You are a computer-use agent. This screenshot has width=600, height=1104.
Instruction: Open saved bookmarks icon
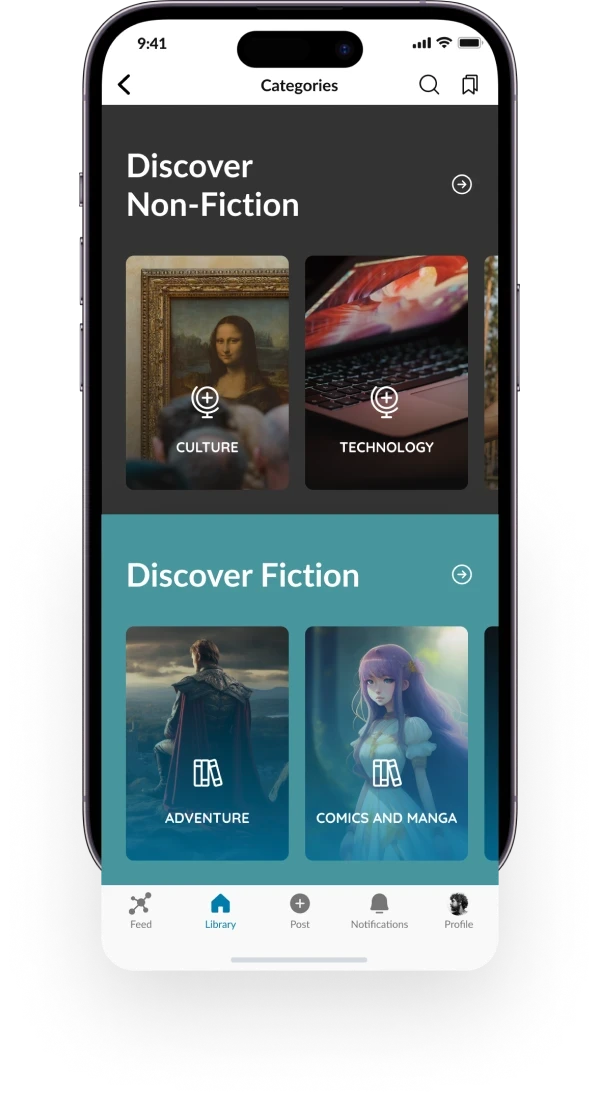coord(469,85)
